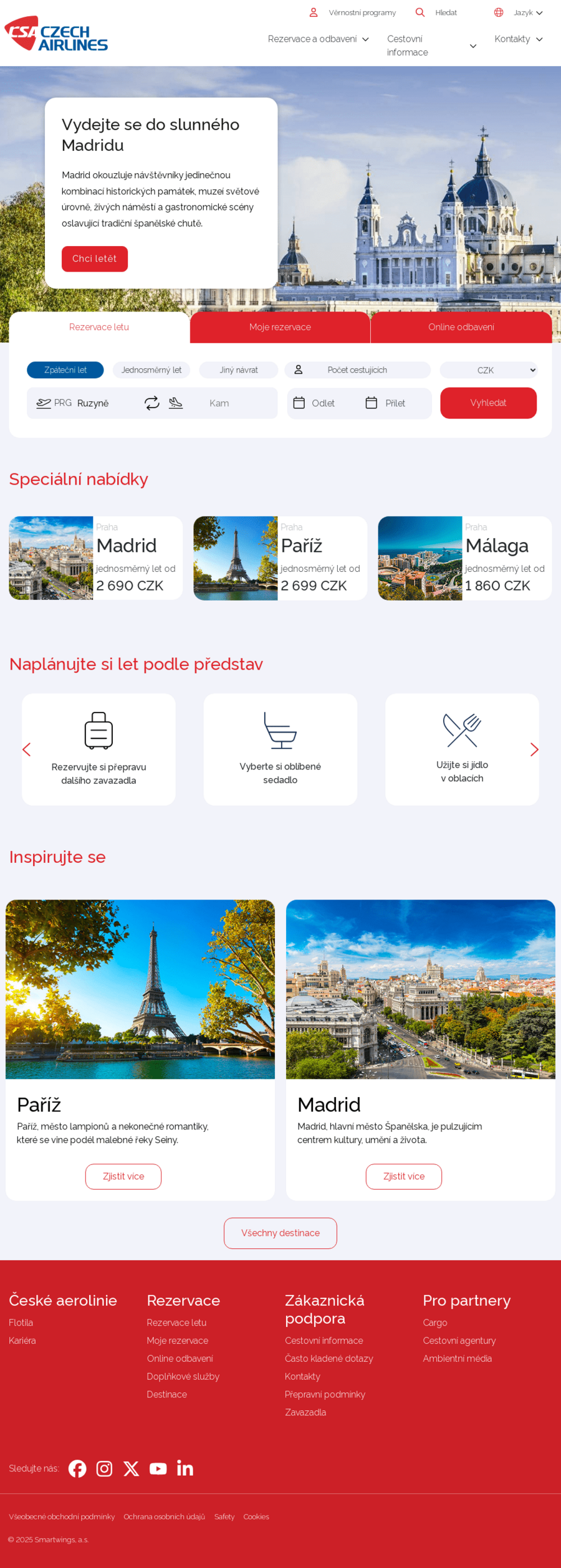561x1568 pixels.
Task: Pick the Odlet departure date
Action: tap(323, 403)
